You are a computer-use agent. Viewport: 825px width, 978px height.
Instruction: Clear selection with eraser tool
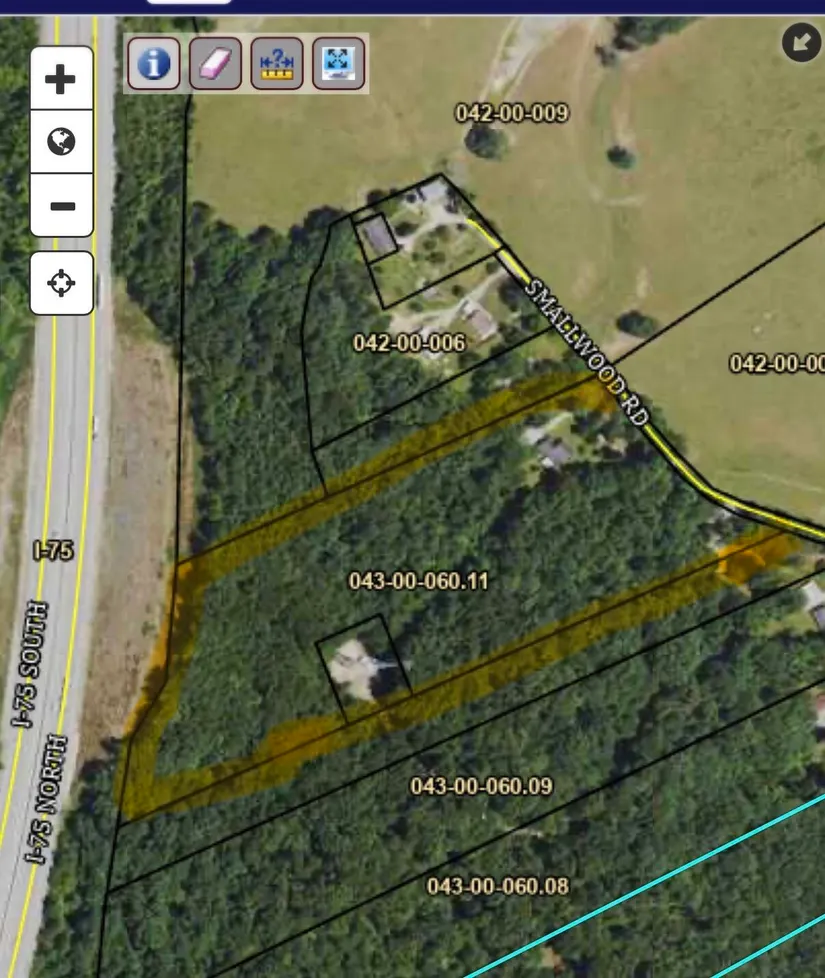pos(215,64)
